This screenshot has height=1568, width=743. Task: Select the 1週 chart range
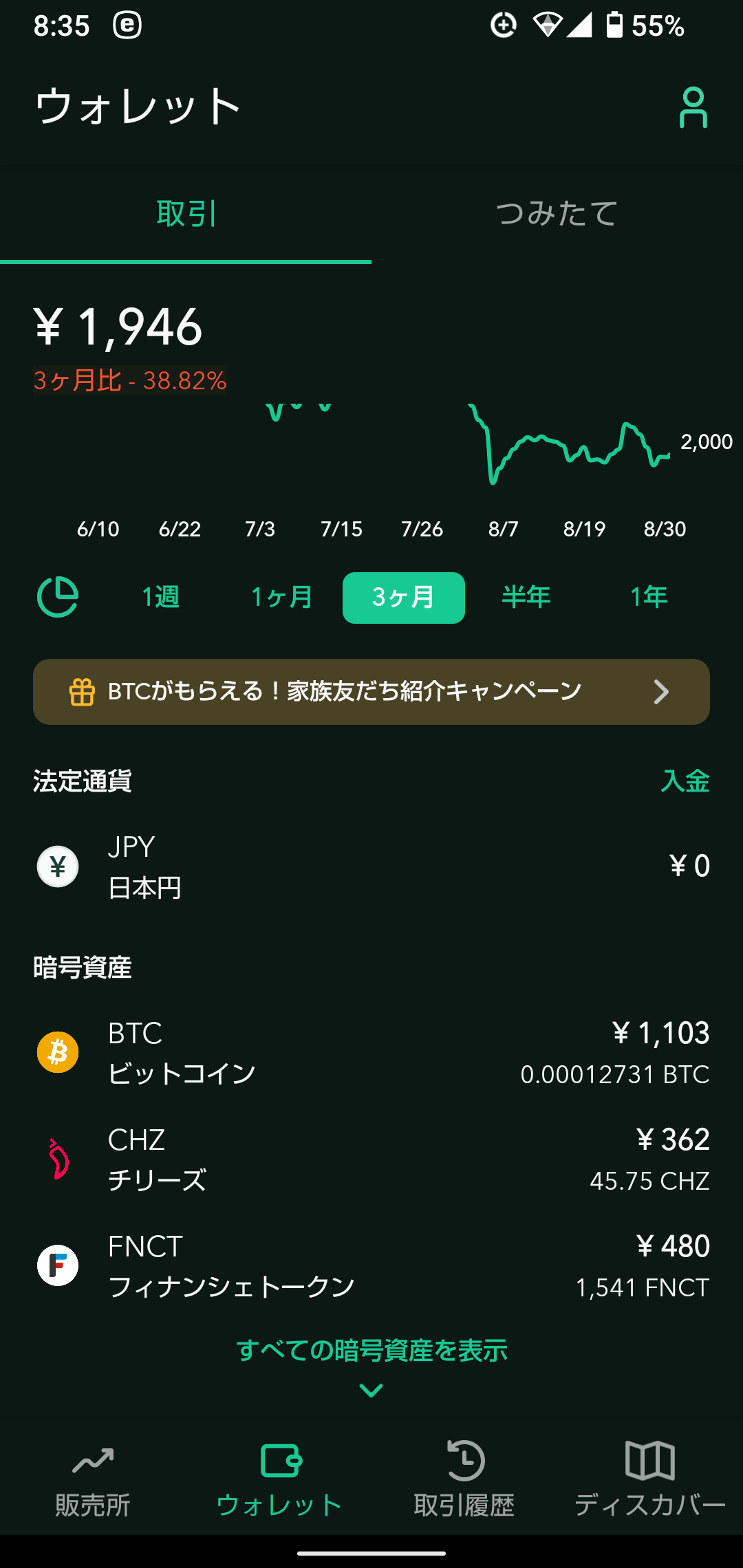pyautogui.click(x=160, y=597)
